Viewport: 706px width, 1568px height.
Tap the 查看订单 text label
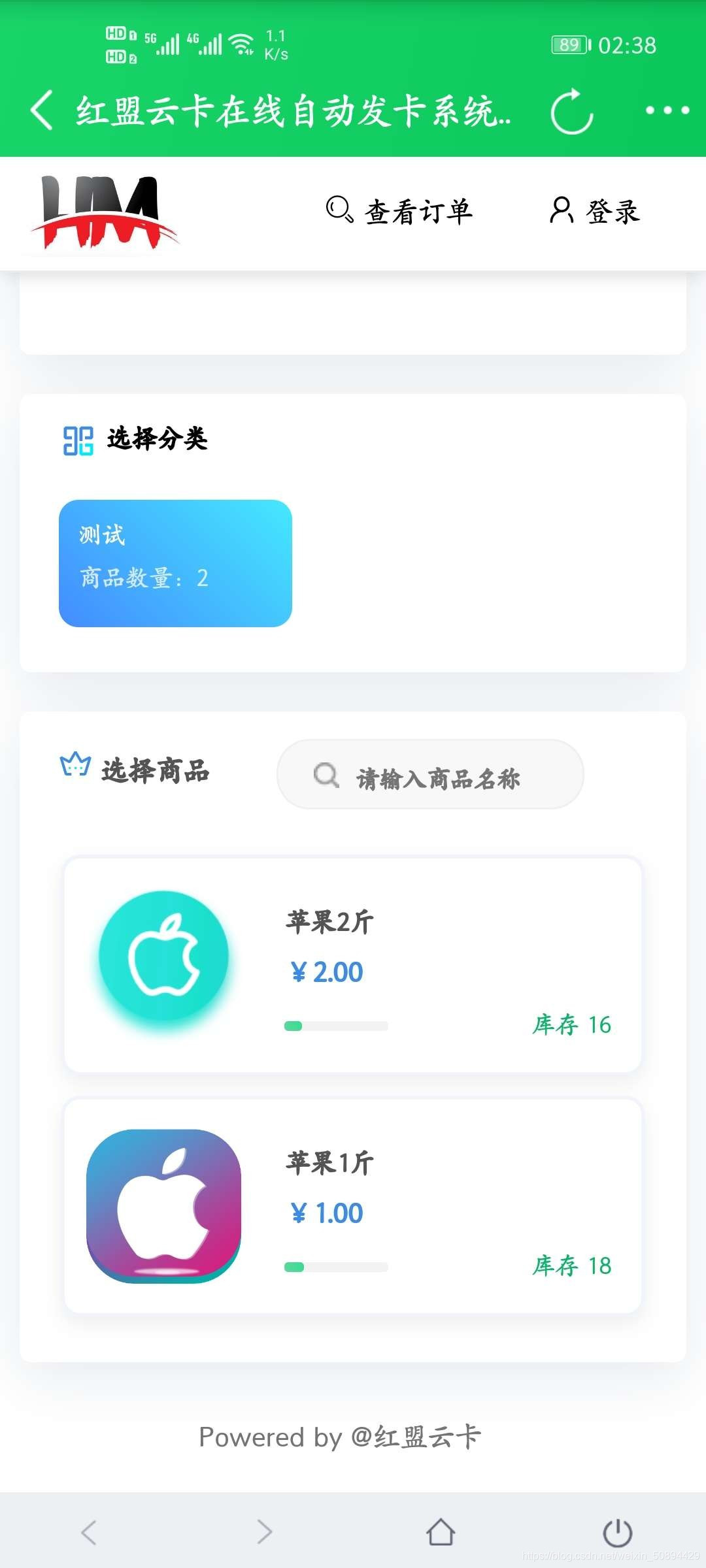[418, 210]
